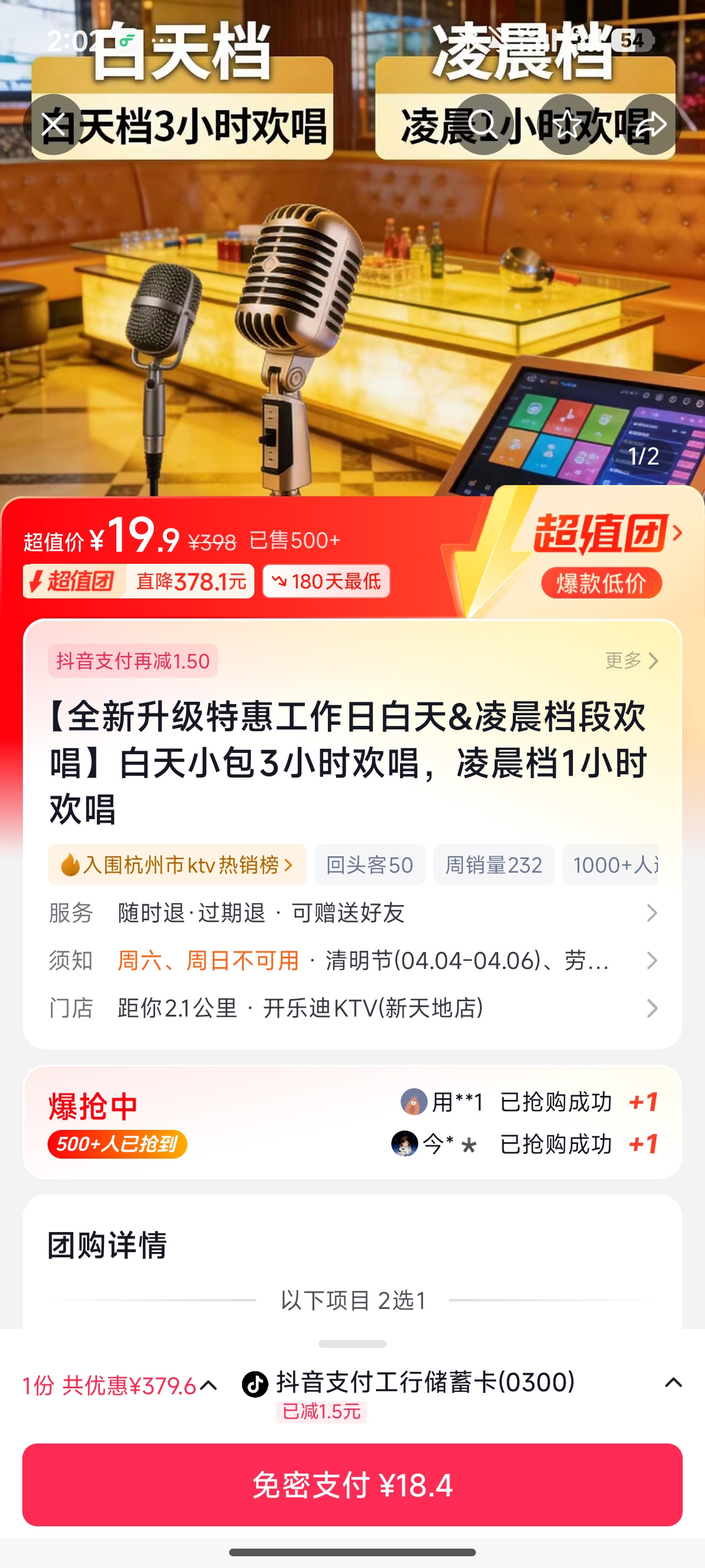Open the 须知 usage notice row
Screen dimensions: 705x1568
pos(353,961)
